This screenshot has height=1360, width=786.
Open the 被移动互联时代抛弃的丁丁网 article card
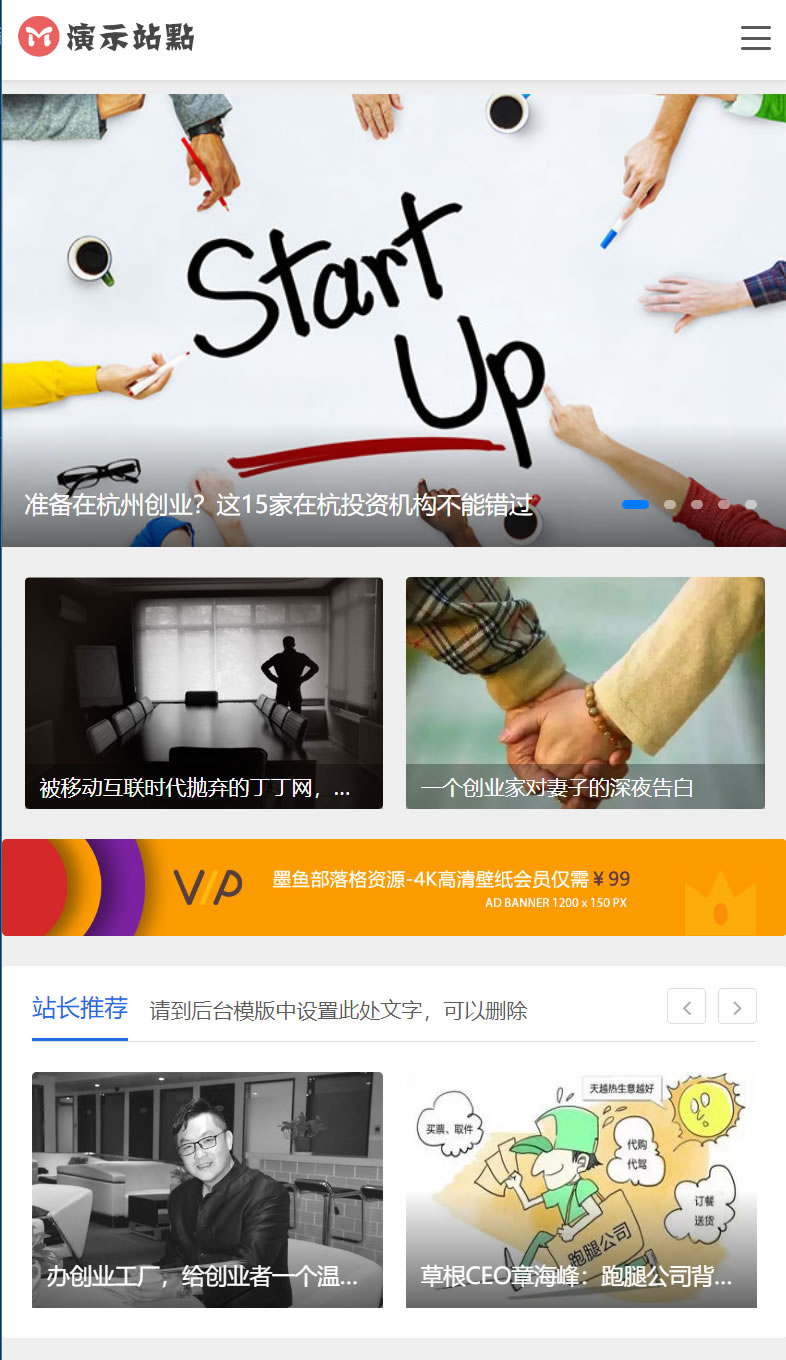pos(204,693)
